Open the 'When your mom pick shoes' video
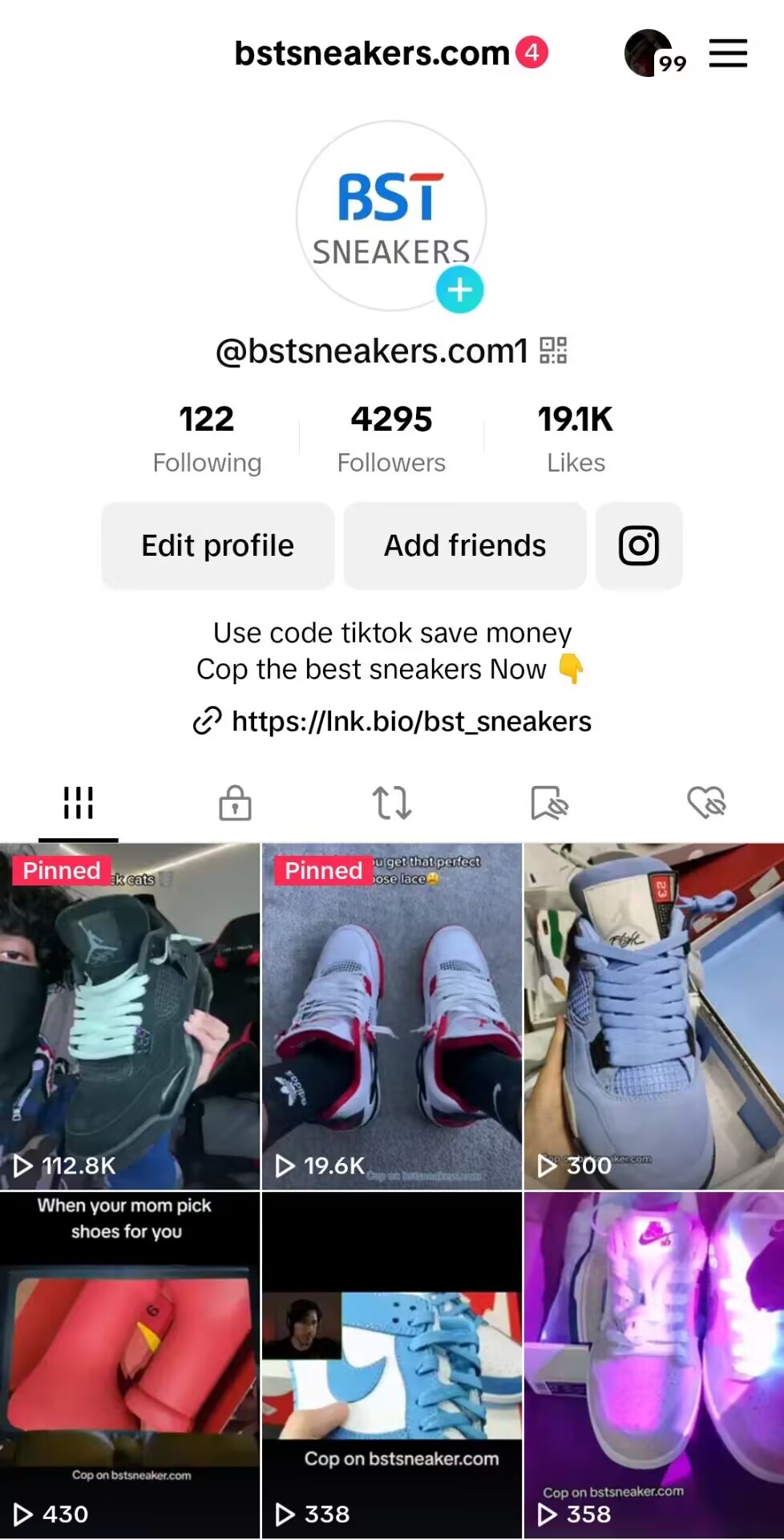784x1540 pixels. 130,1365
